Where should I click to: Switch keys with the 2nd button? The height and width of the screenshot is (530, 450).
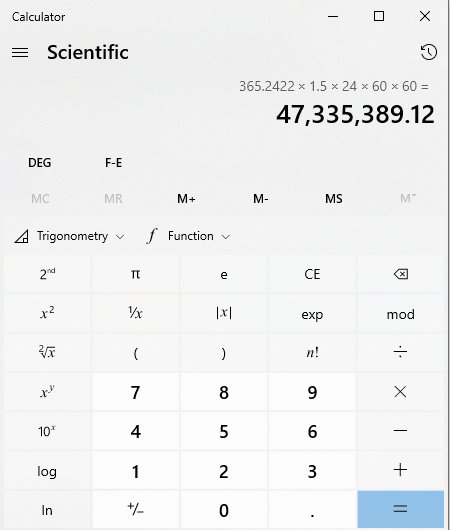pos(48,274)
